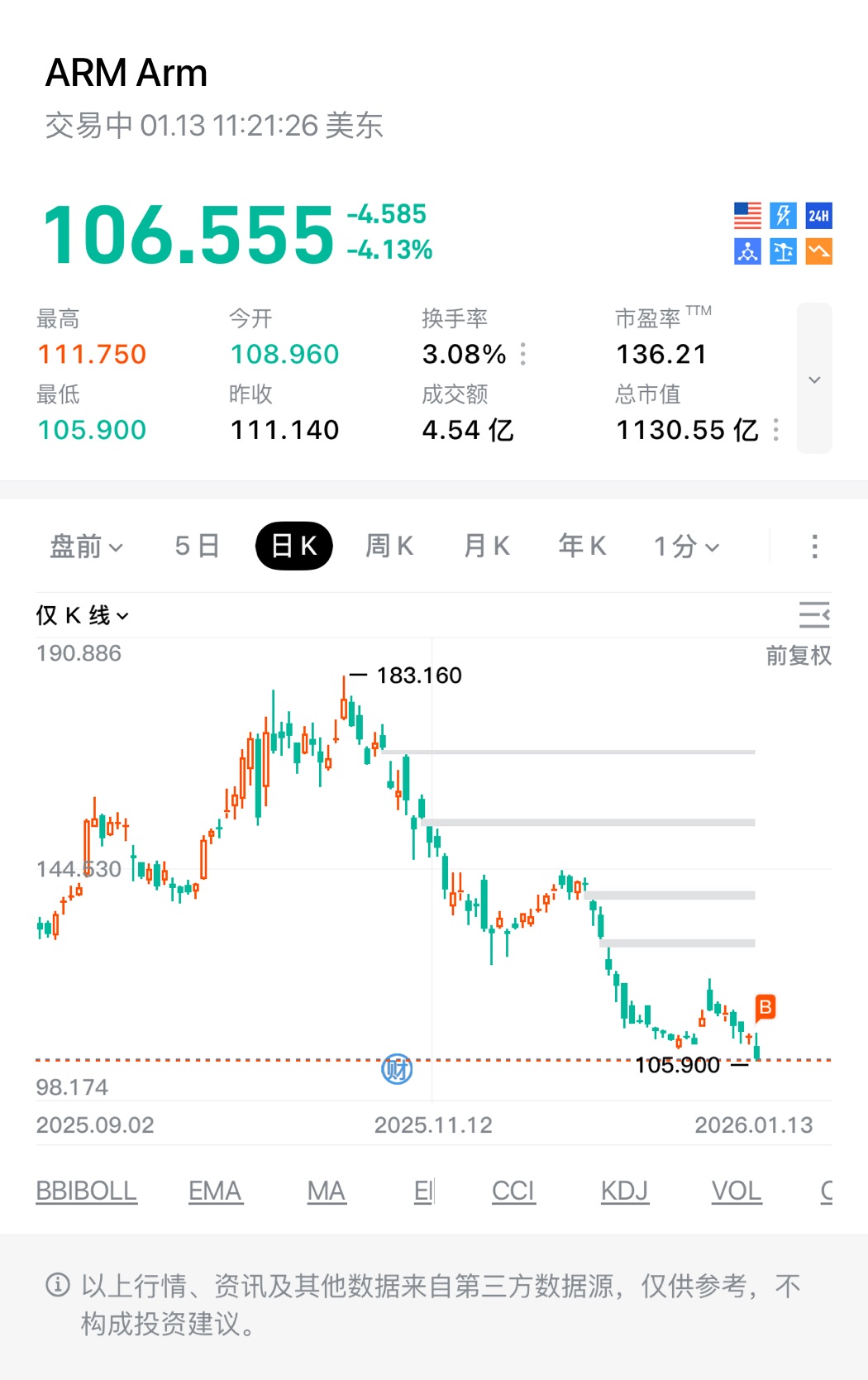Select the BBIBOLL indicator

[86, 1191]
